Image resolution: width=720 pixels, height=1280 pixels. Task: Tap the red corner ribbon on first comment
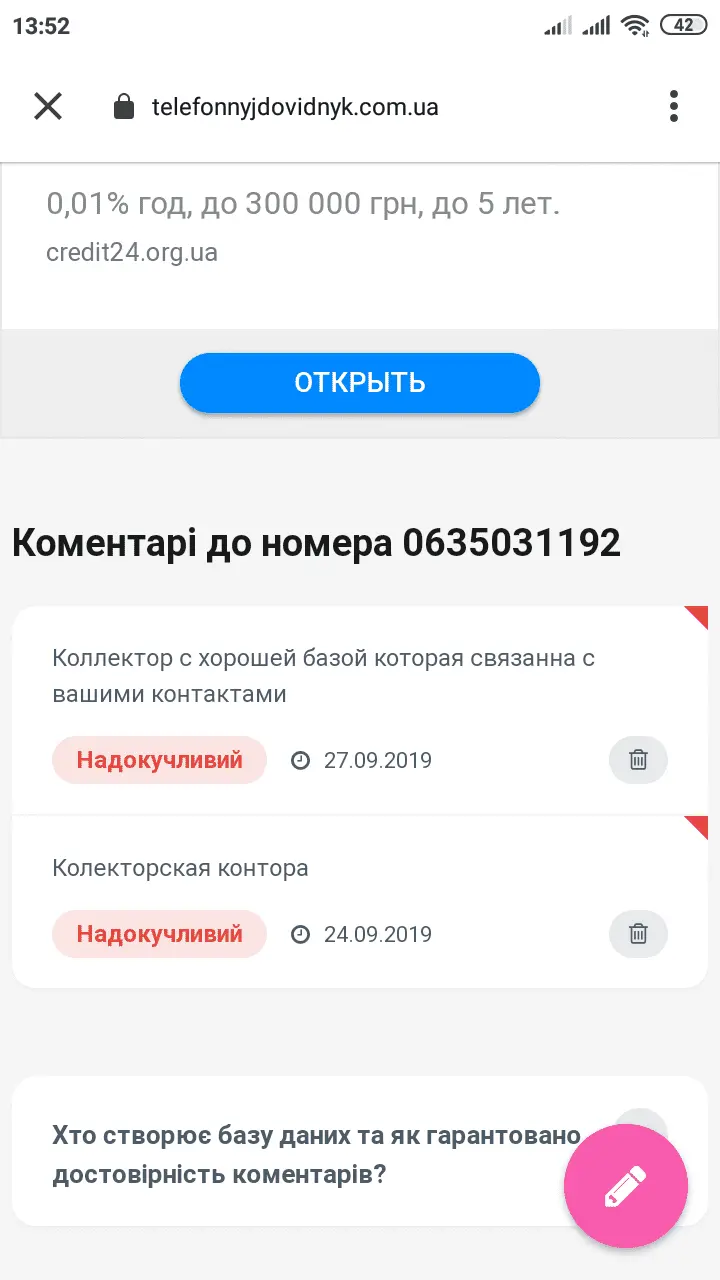coord(698,615)
